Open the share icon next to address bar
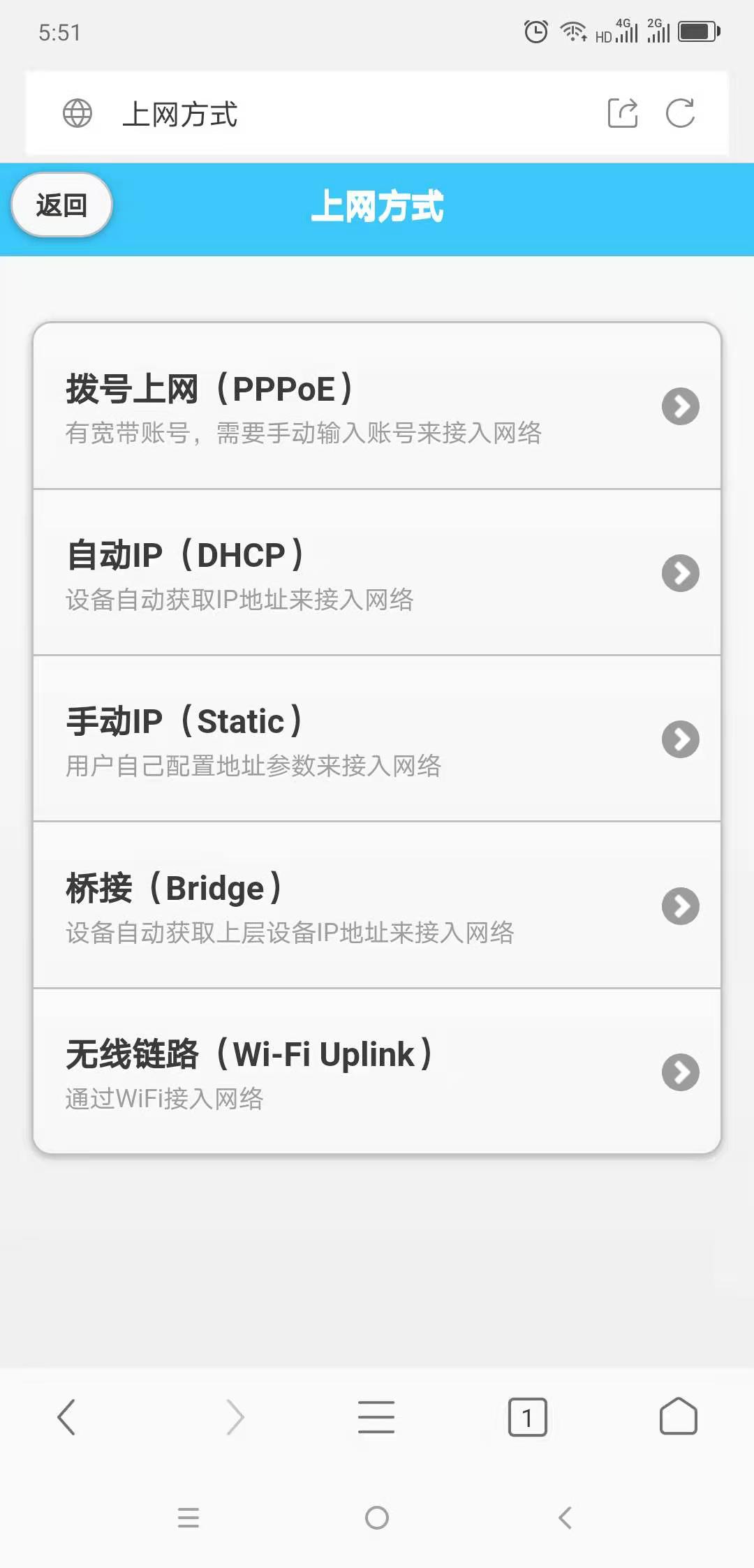 pos(622,112)
